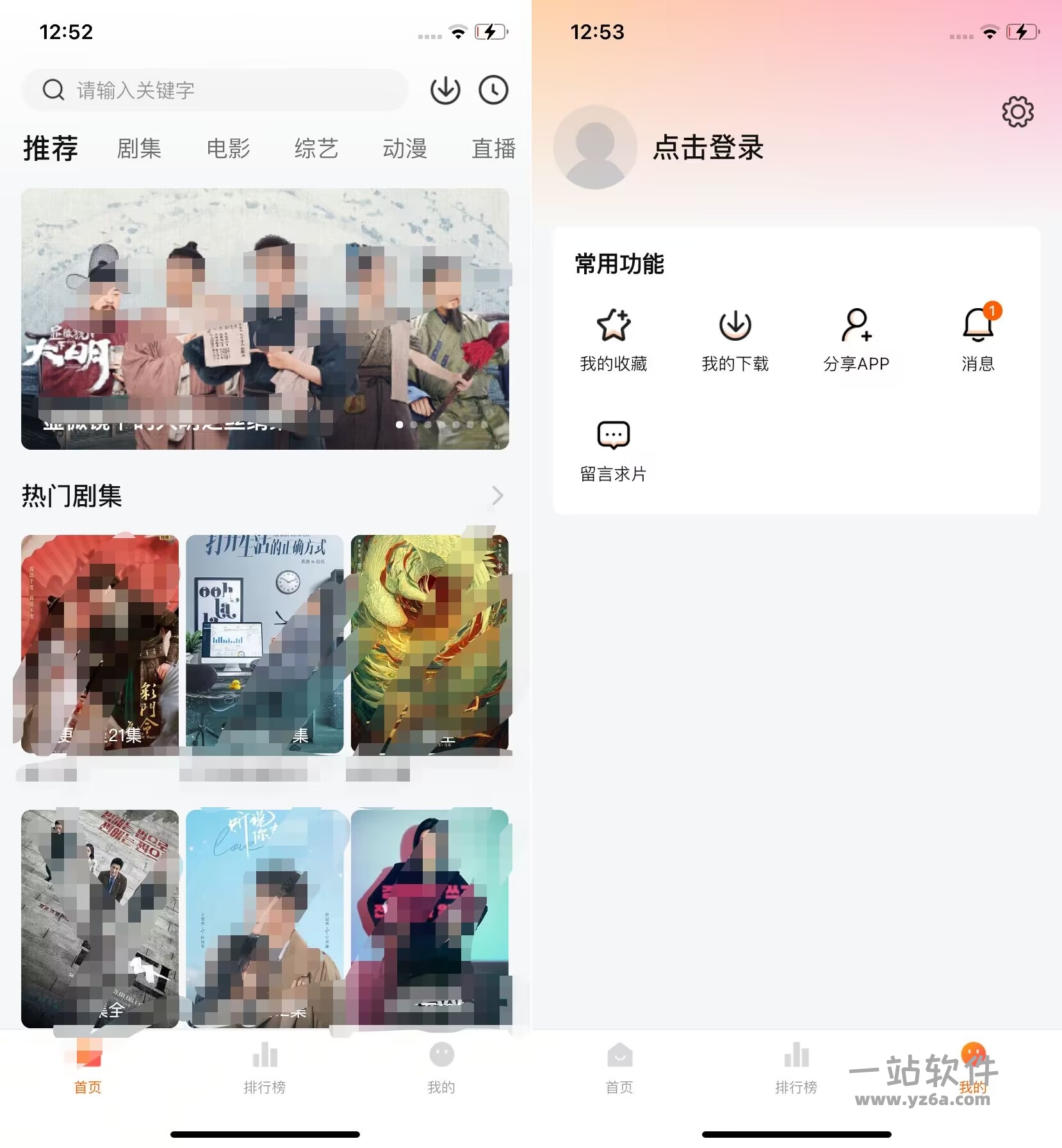Expand 热门剧集 section via its arrow
The height and width of the screenshot is (1148, 1062).
click(497, 495)
